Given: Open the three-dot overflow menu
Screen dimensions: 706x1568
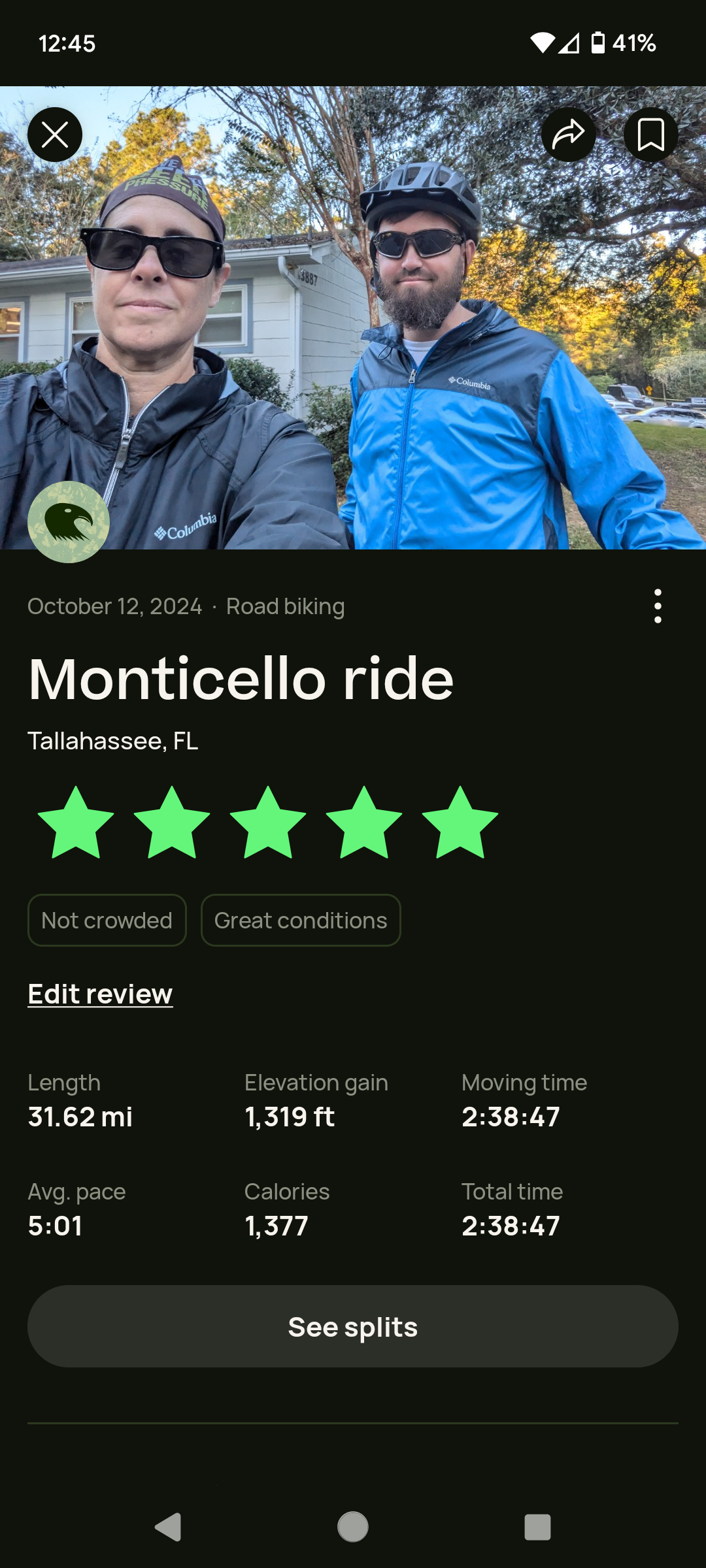Looking at the screenshot, I should click(658, 606).
